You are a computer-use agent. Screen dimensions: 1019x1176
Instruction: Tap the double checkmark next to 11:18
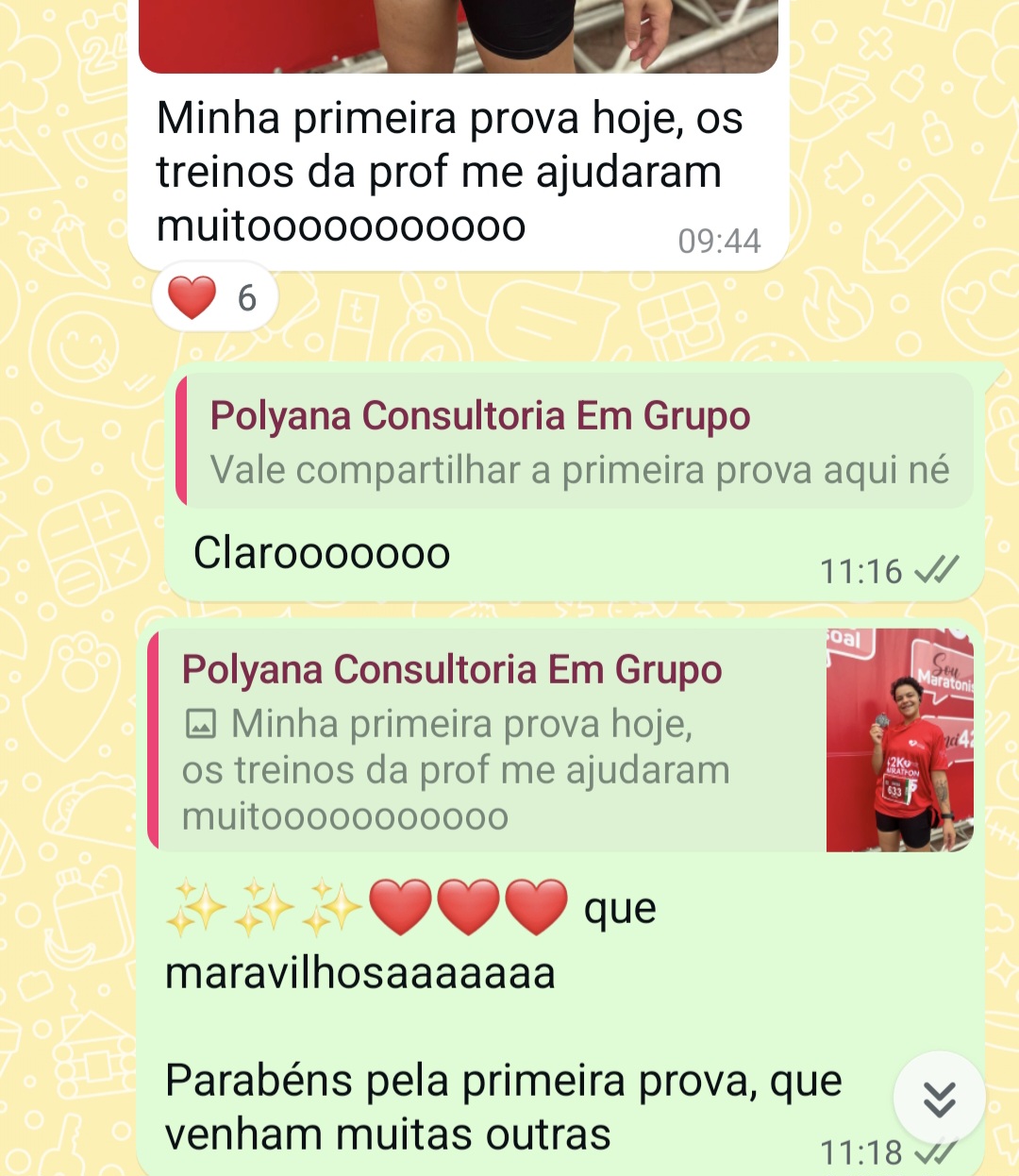coord(937,1151)
